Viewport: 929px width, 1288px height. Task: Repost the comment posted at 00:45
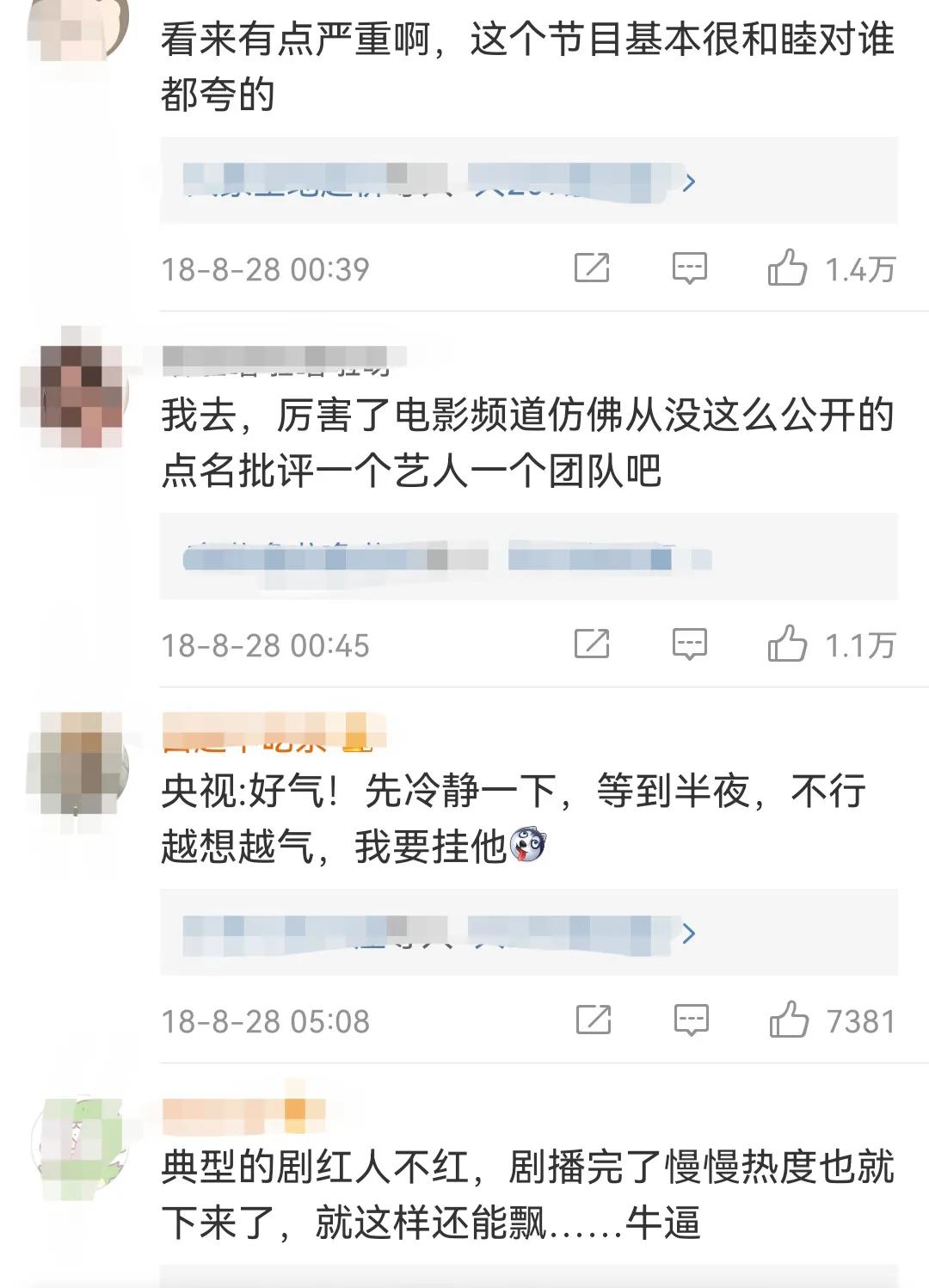(x=592, y=644)
